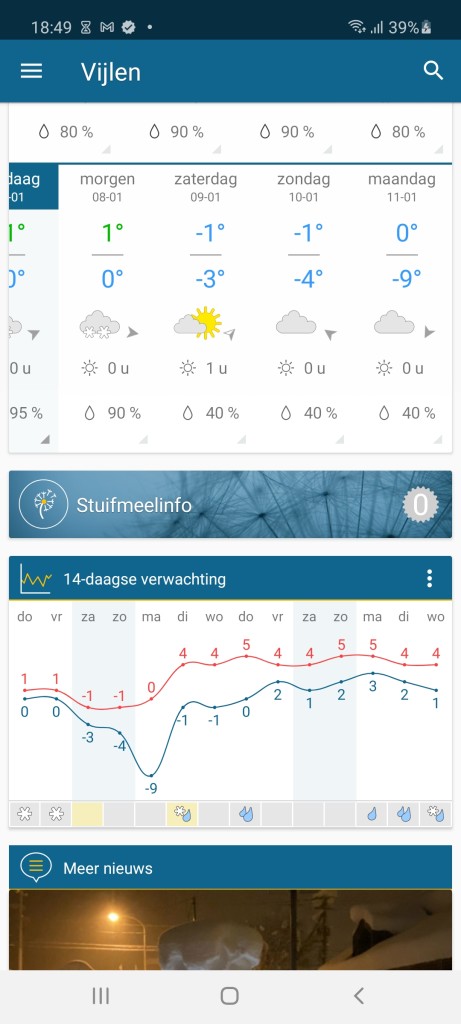The height and width of the screenshot is (1024, 461).
Task: View zondag 10-01 forecast details
Action: [x=304, y=307]
